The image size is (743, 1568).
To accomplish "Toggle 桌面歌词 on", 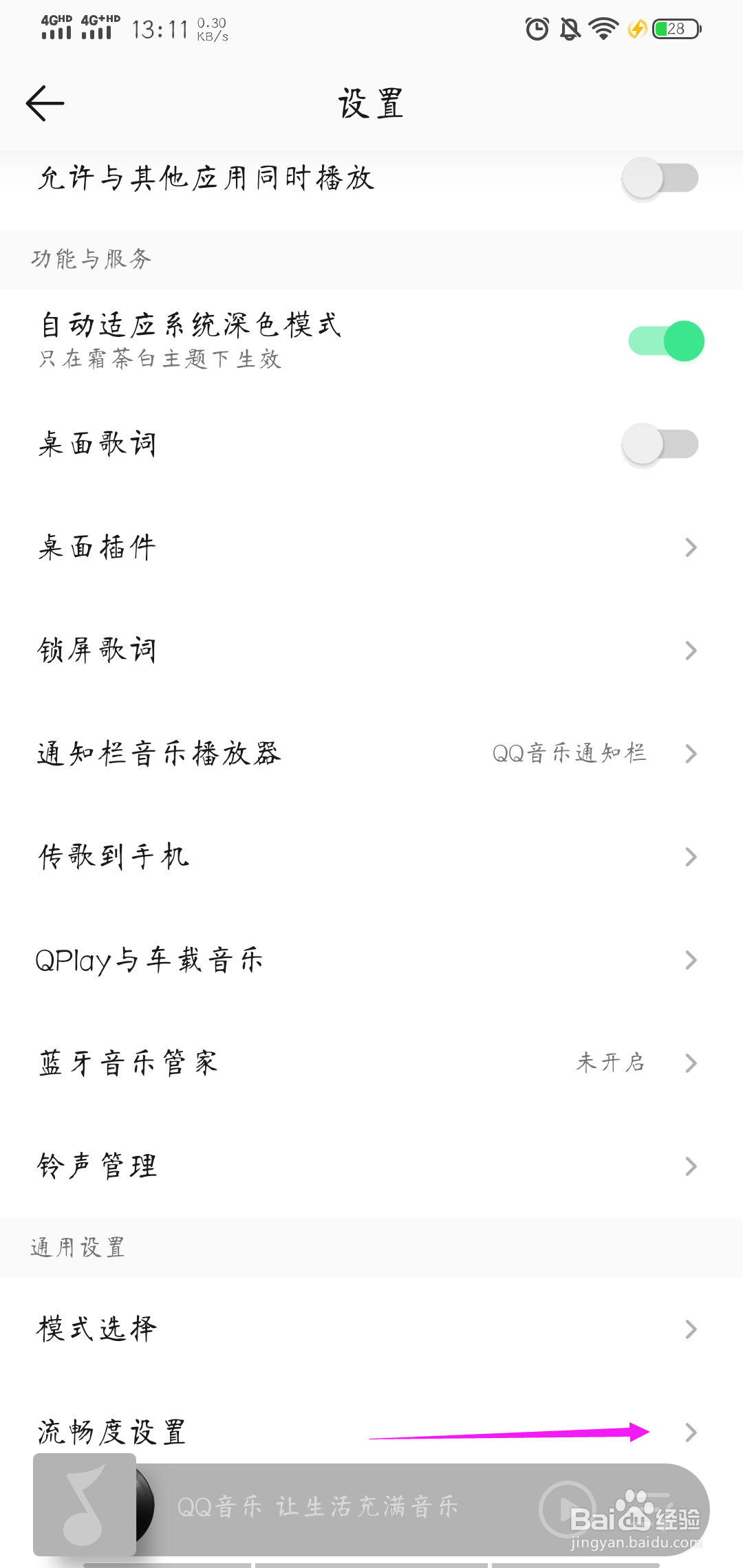I will pos(660,444).
